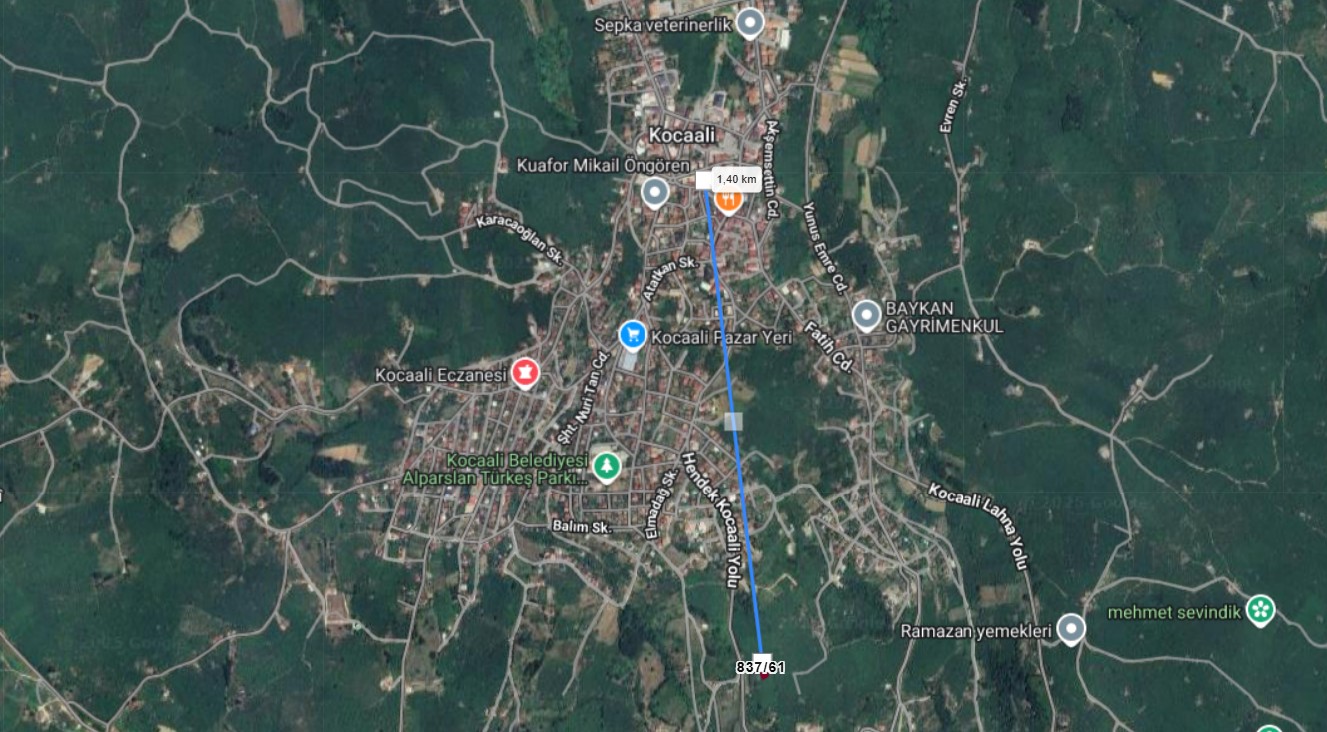Tap the midpoint handle on the blue line
This screenshot has height=732, width=1327.
pos(734,421)
